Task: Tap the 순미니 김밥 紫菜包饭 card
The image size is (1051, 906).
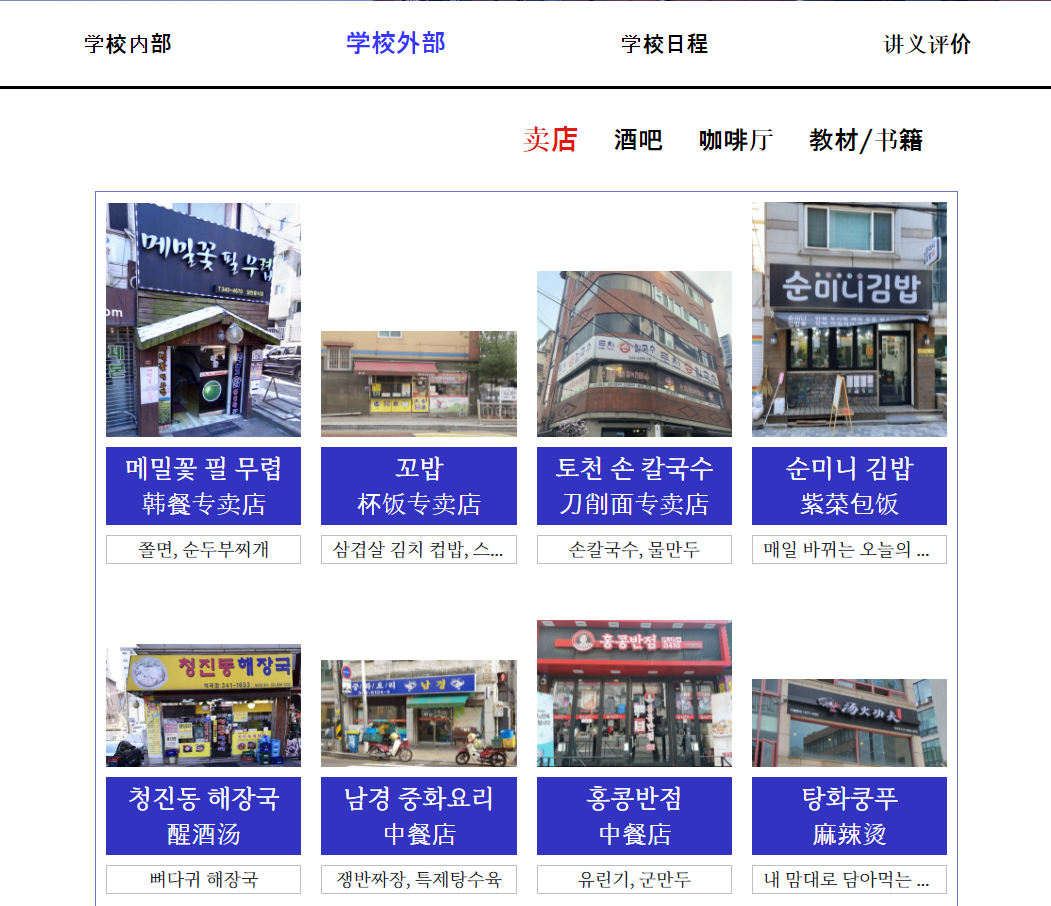Action: pyautogui.click(x=849, y=485)
